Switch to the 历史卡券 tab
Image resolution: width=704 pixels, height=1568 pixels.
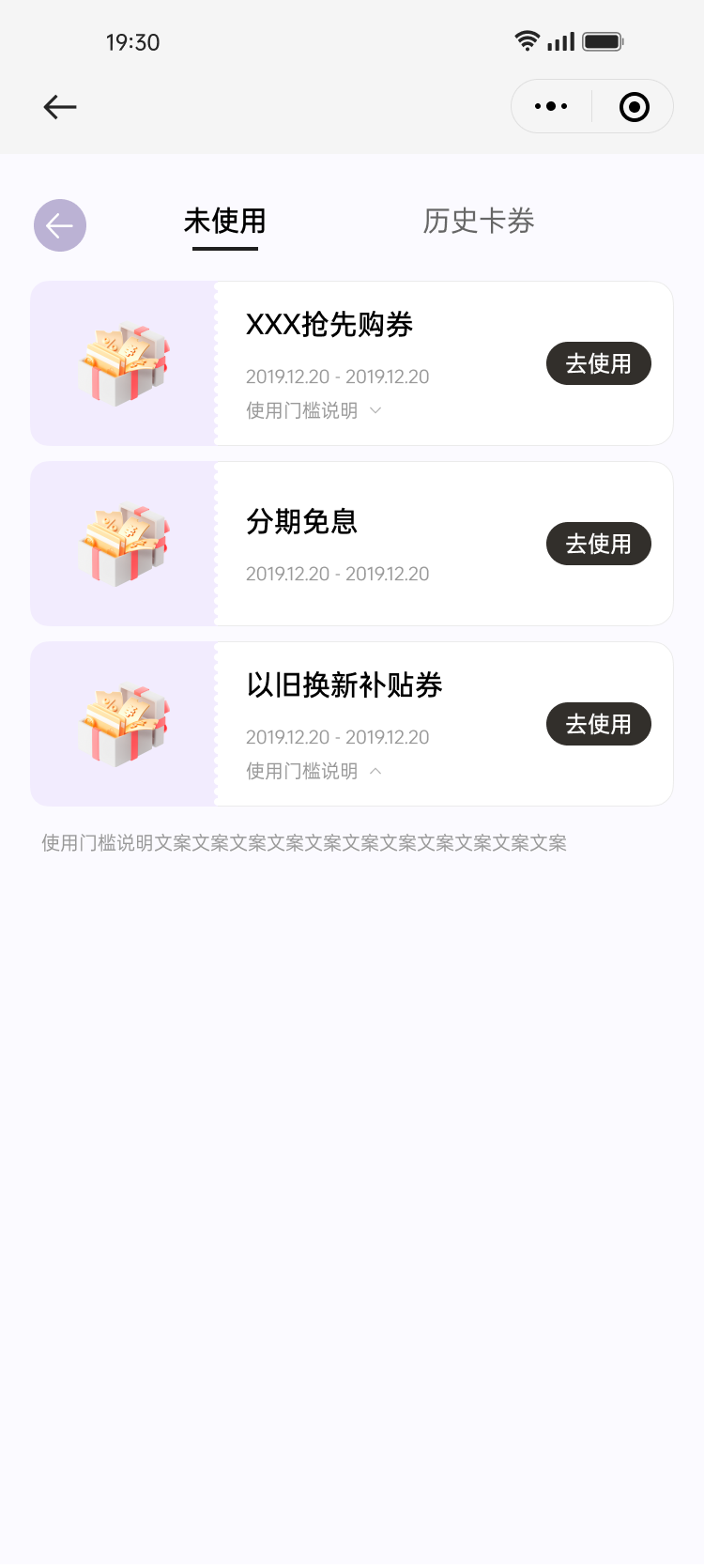pos(479,222)
